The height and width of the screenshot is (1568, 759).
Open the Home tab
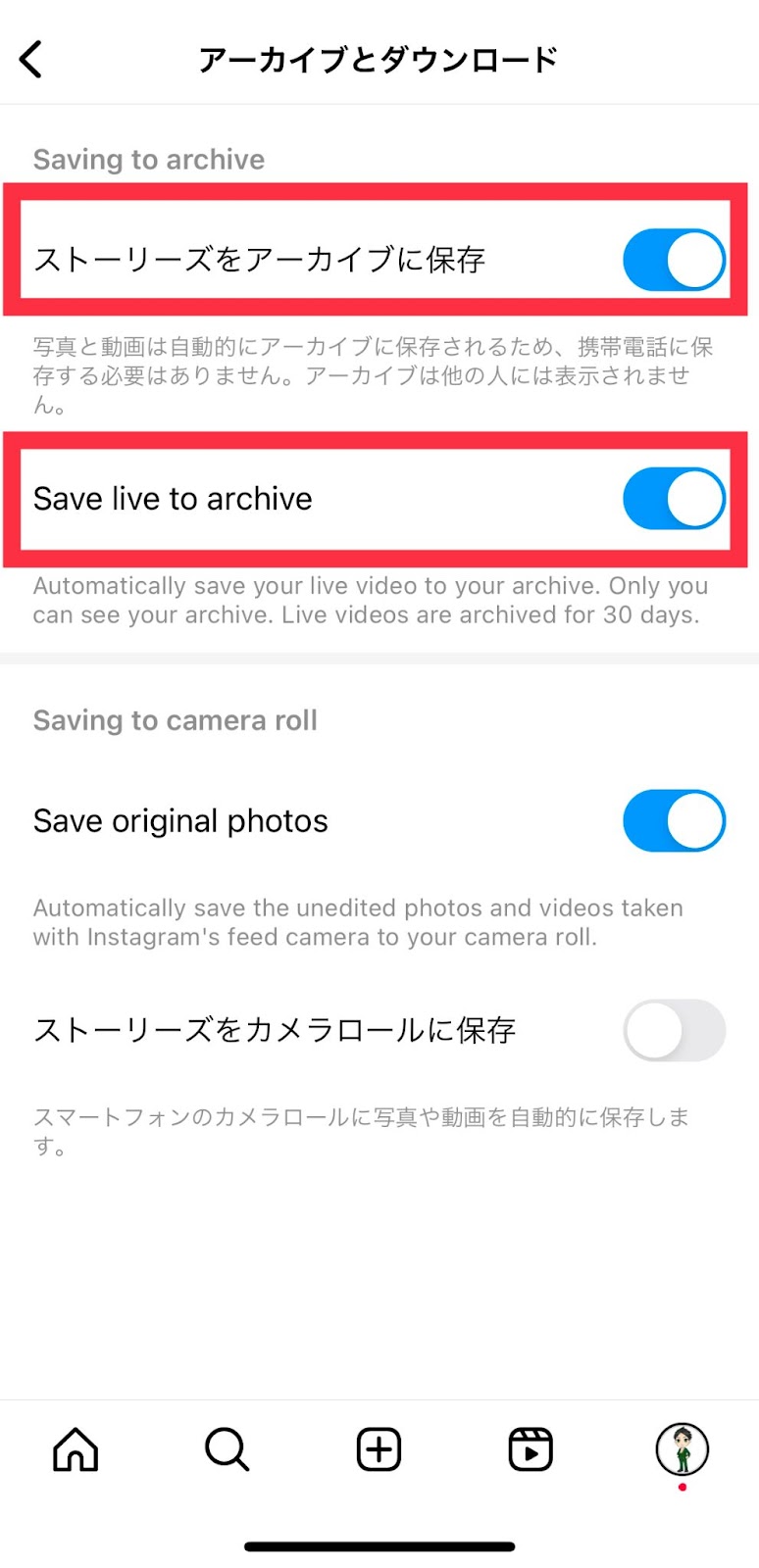point(76,1449)
